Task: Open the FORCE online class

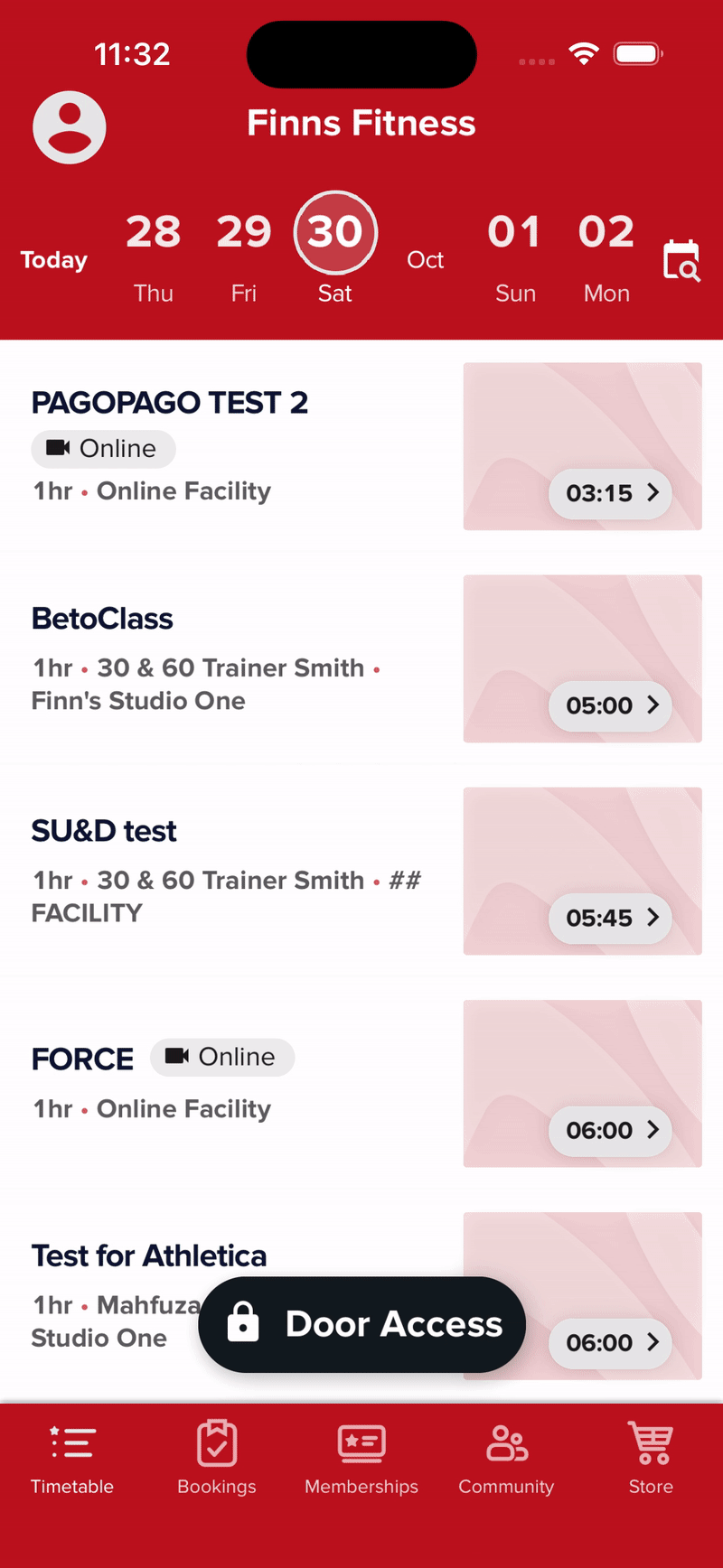Action: [361, 1083]
